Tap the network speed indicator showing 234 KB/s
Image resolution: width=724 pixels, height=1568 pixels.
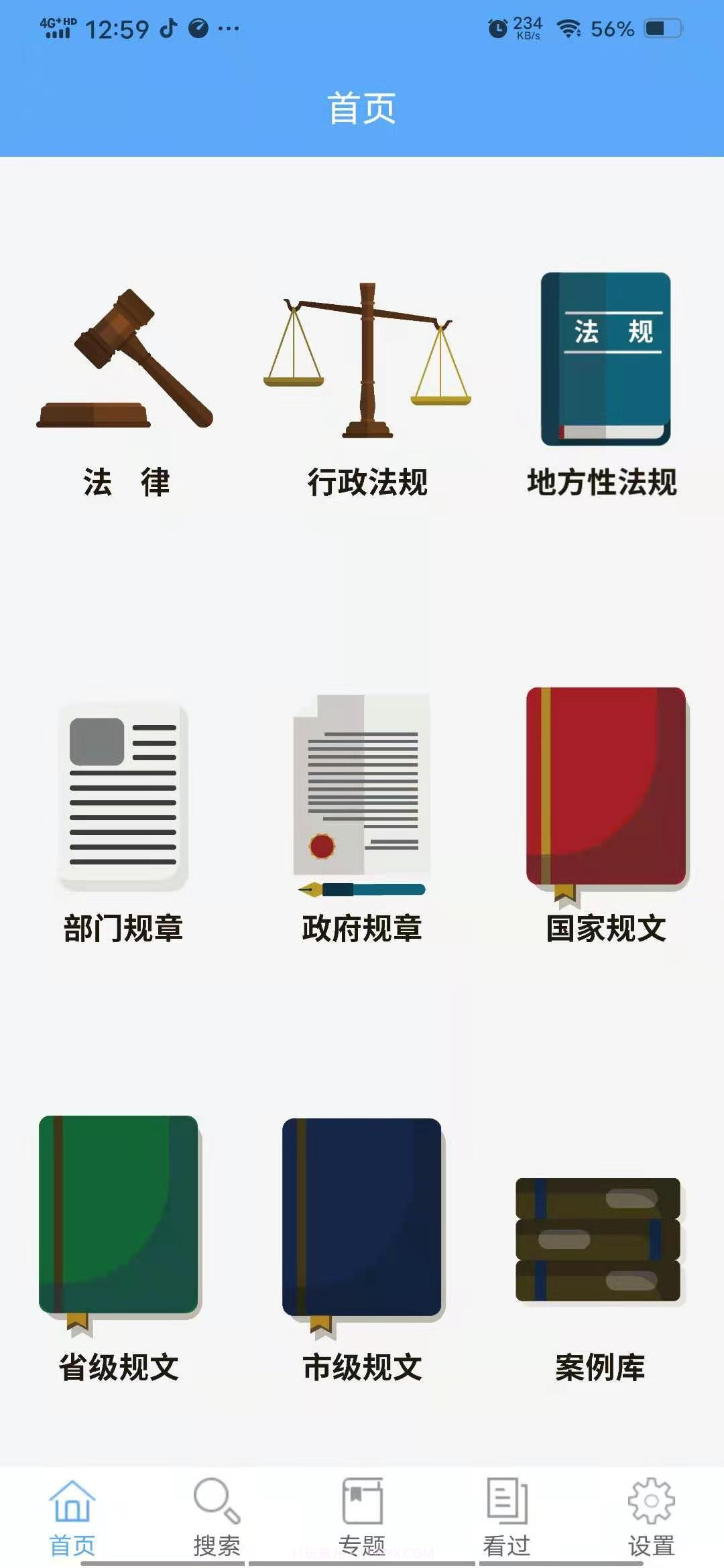(x=526, y=27)
